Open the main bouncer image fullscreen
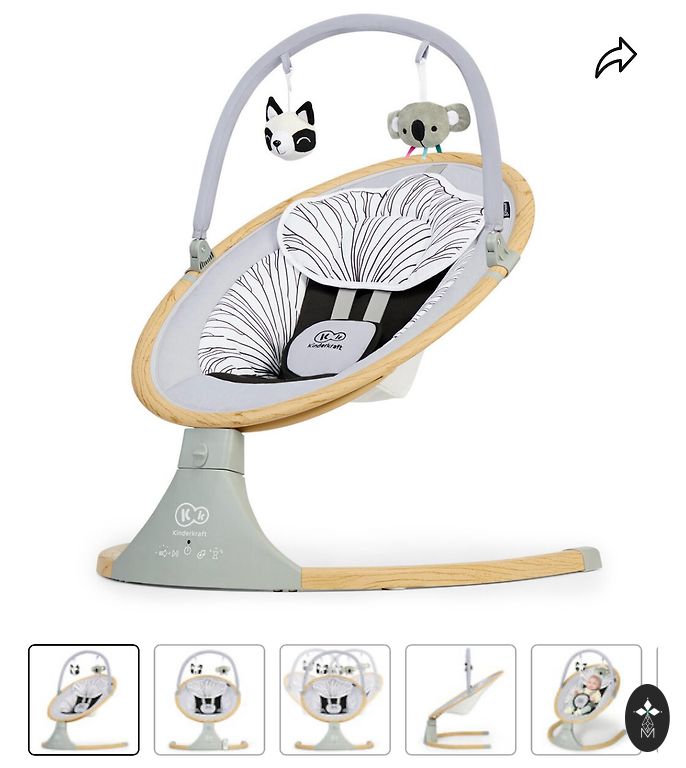The height and width of the screenshot is (768, 686). click(x=340, y=310)
